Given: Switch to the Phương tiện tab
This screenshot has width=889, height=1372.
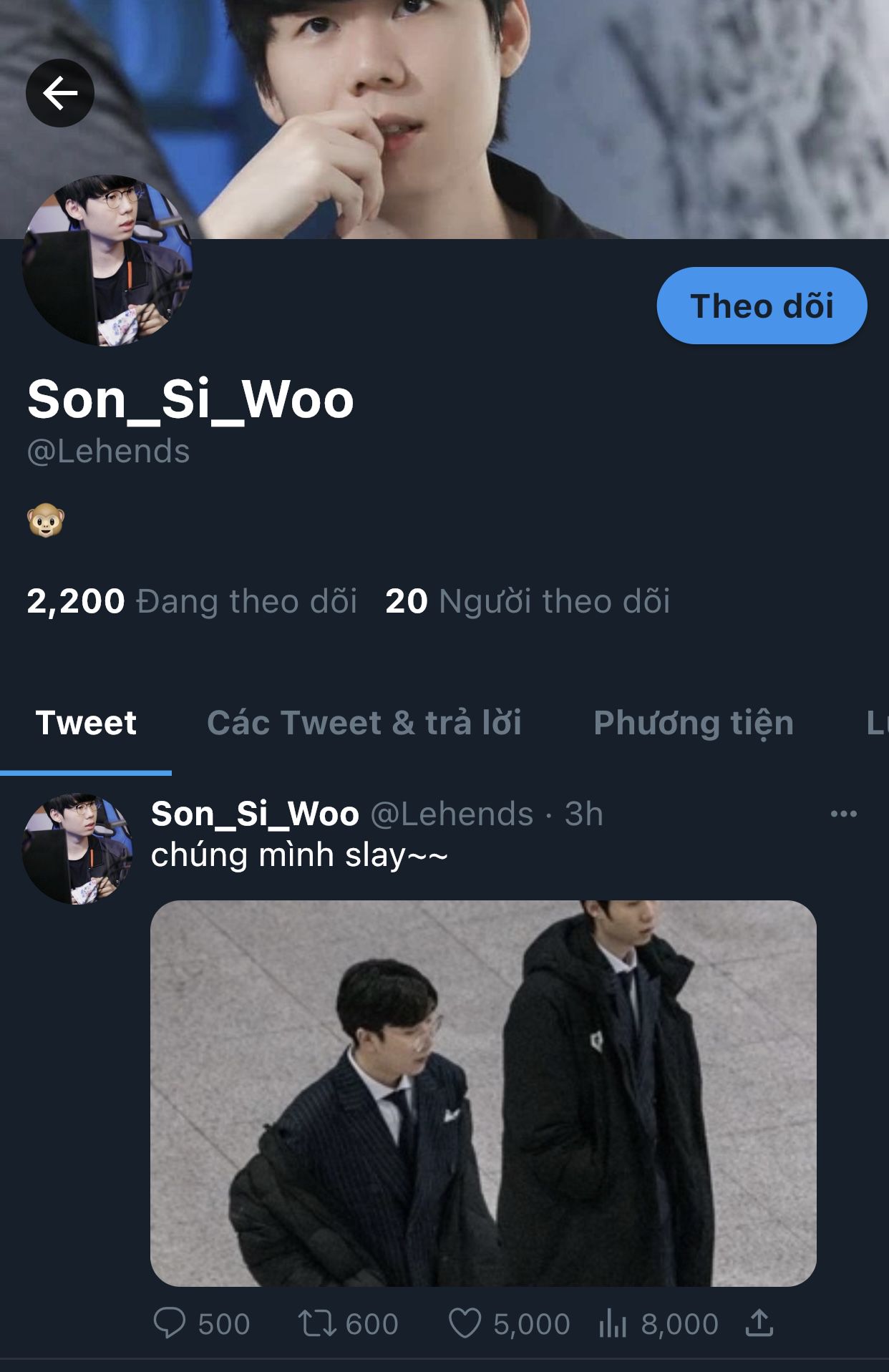Looking at the screenshot, I should pyautogui.click(x=693, y=723).
